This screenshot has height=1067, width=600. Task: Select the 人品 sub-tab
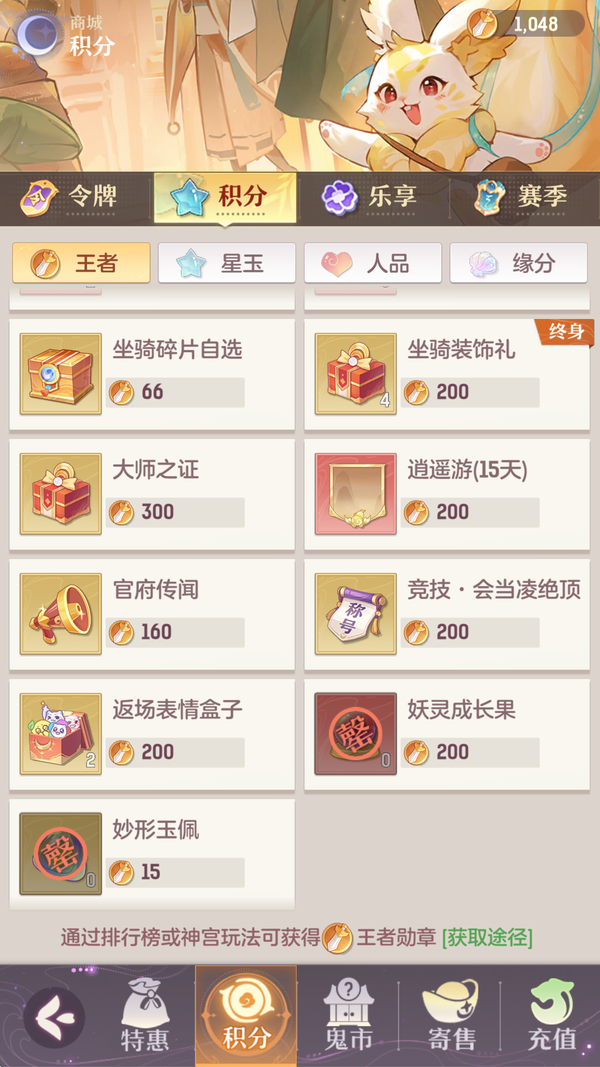click(372, 263)
